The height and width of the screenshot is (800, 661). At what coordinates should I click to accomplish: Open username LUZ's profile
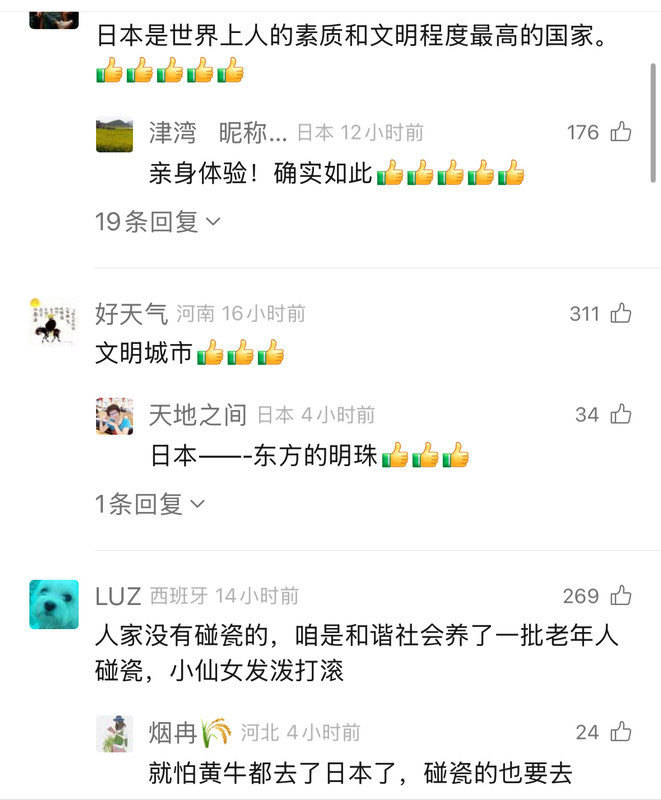click(x=118, y=596)
